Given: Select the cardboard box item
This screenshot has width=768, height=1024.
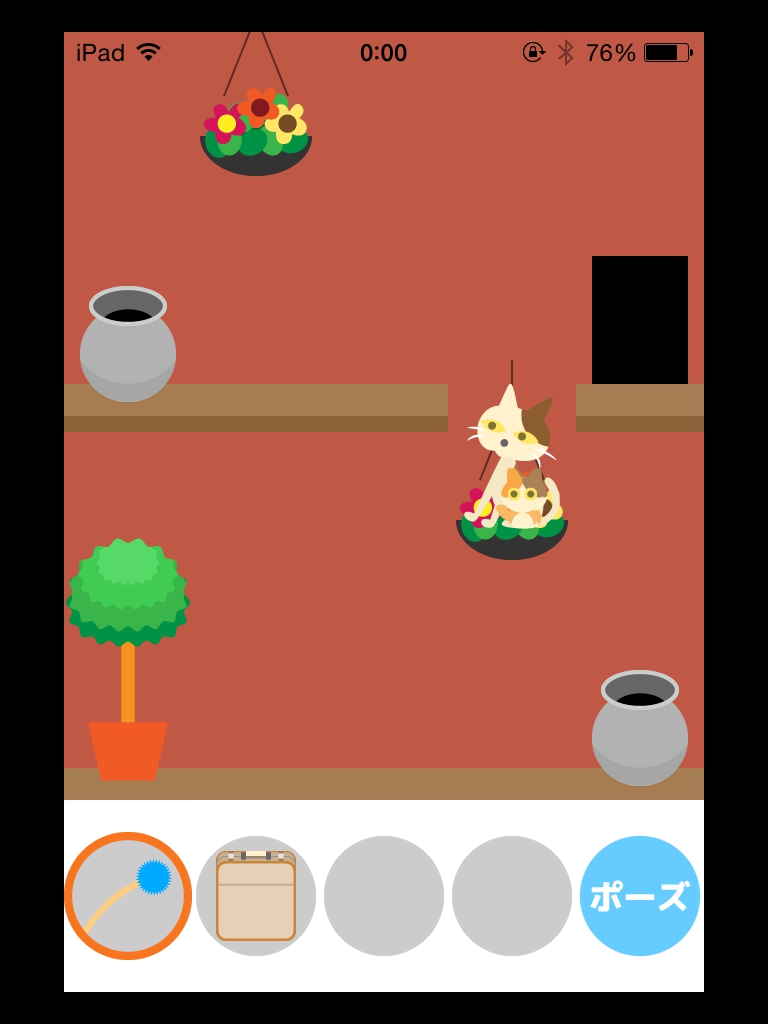Looking at the screenshot, I should click(256, 896).
